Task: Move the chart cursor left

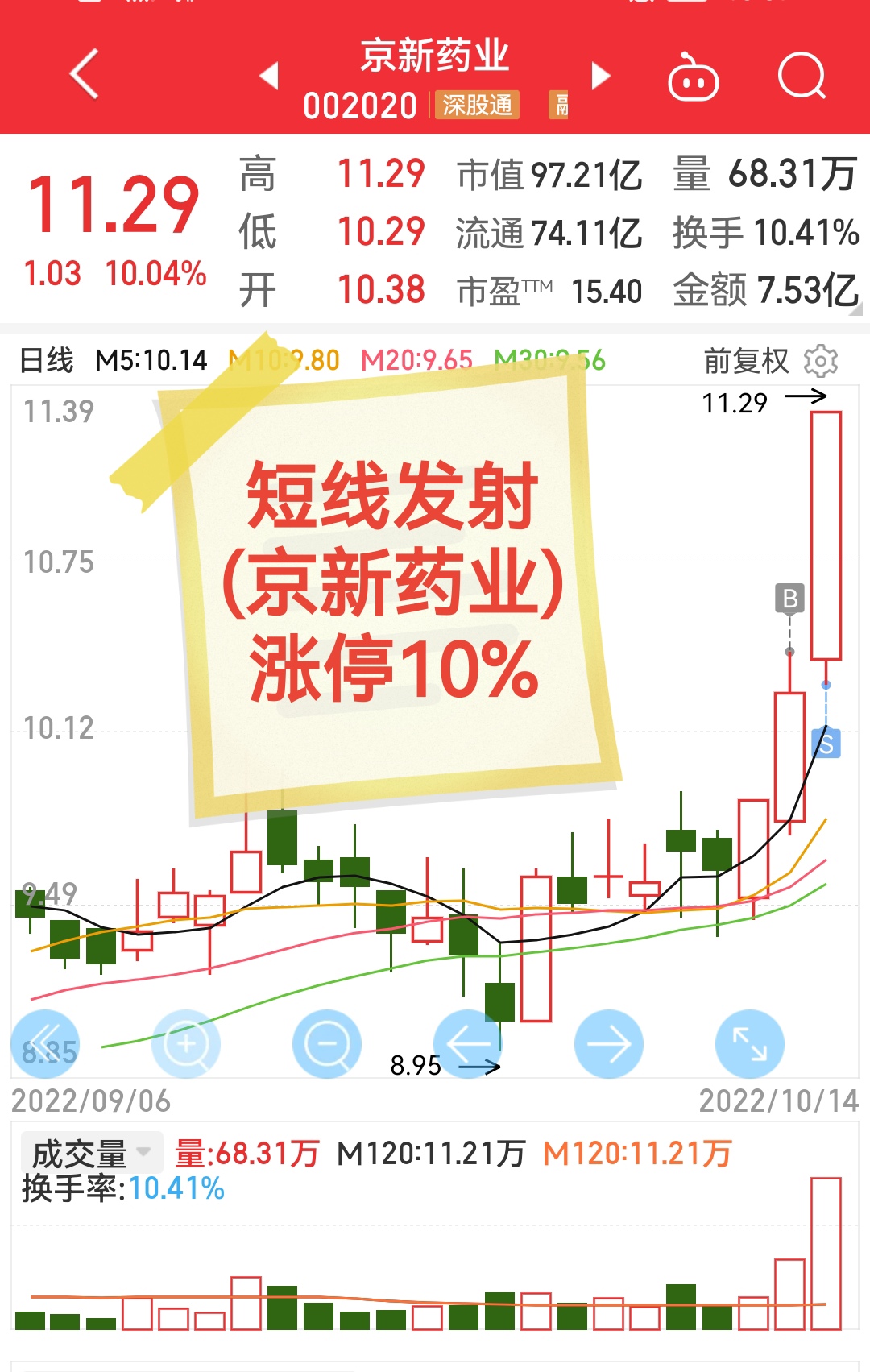Action: [468, 1044]
